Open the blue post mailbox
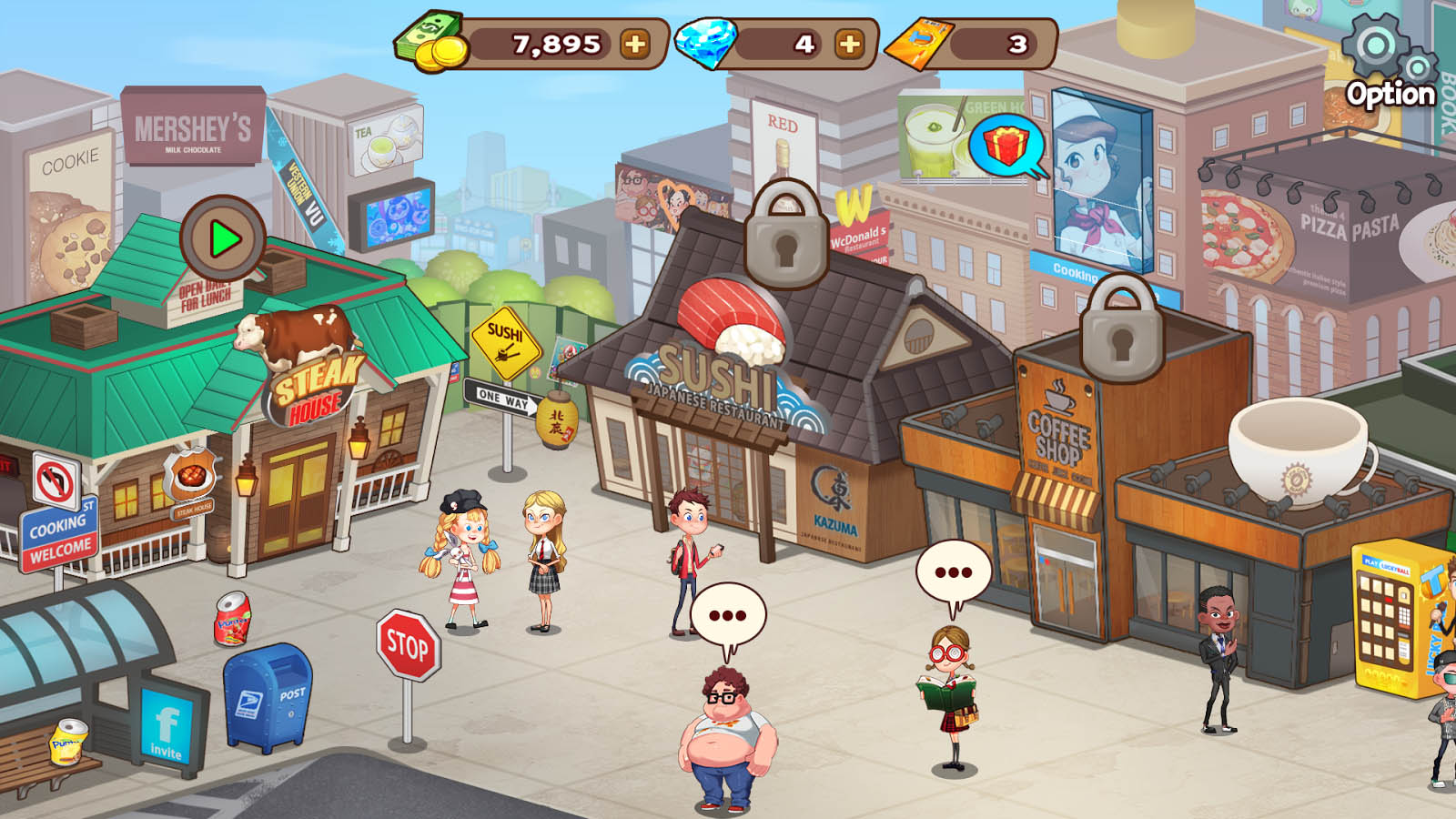 268,696
